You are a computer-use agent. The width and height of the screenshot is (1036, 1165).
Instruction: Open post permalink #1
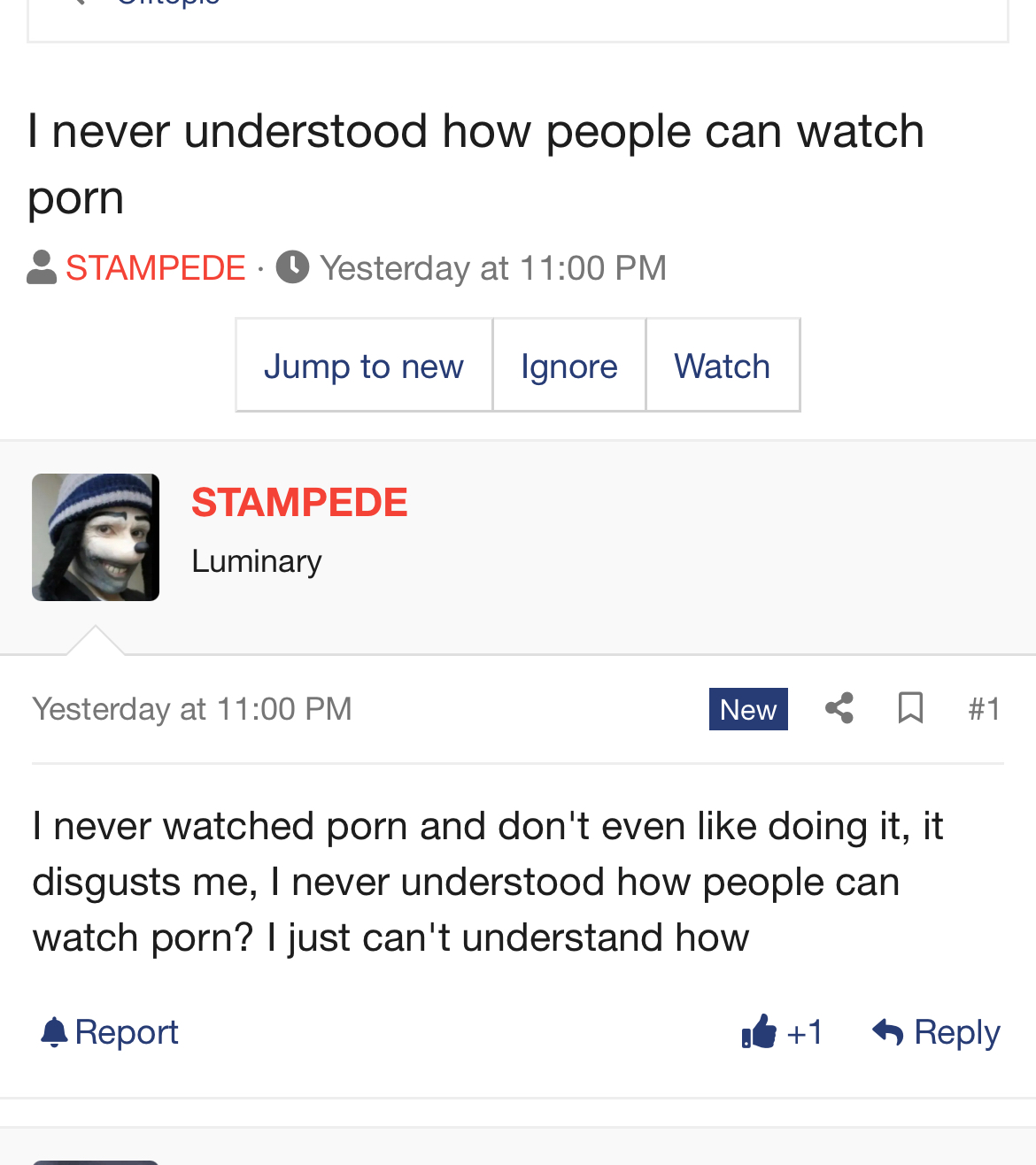[x=984, y=709]
